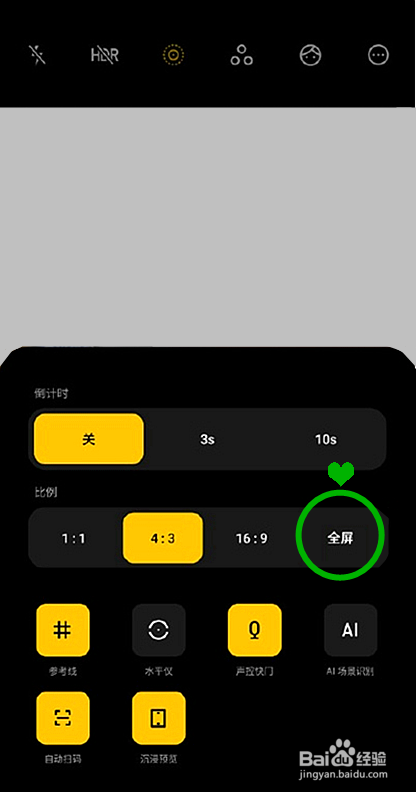The image size is (416, 792).
Task: Open the beauty face icon
Action: pyautogui.click(x=310, y=55)
